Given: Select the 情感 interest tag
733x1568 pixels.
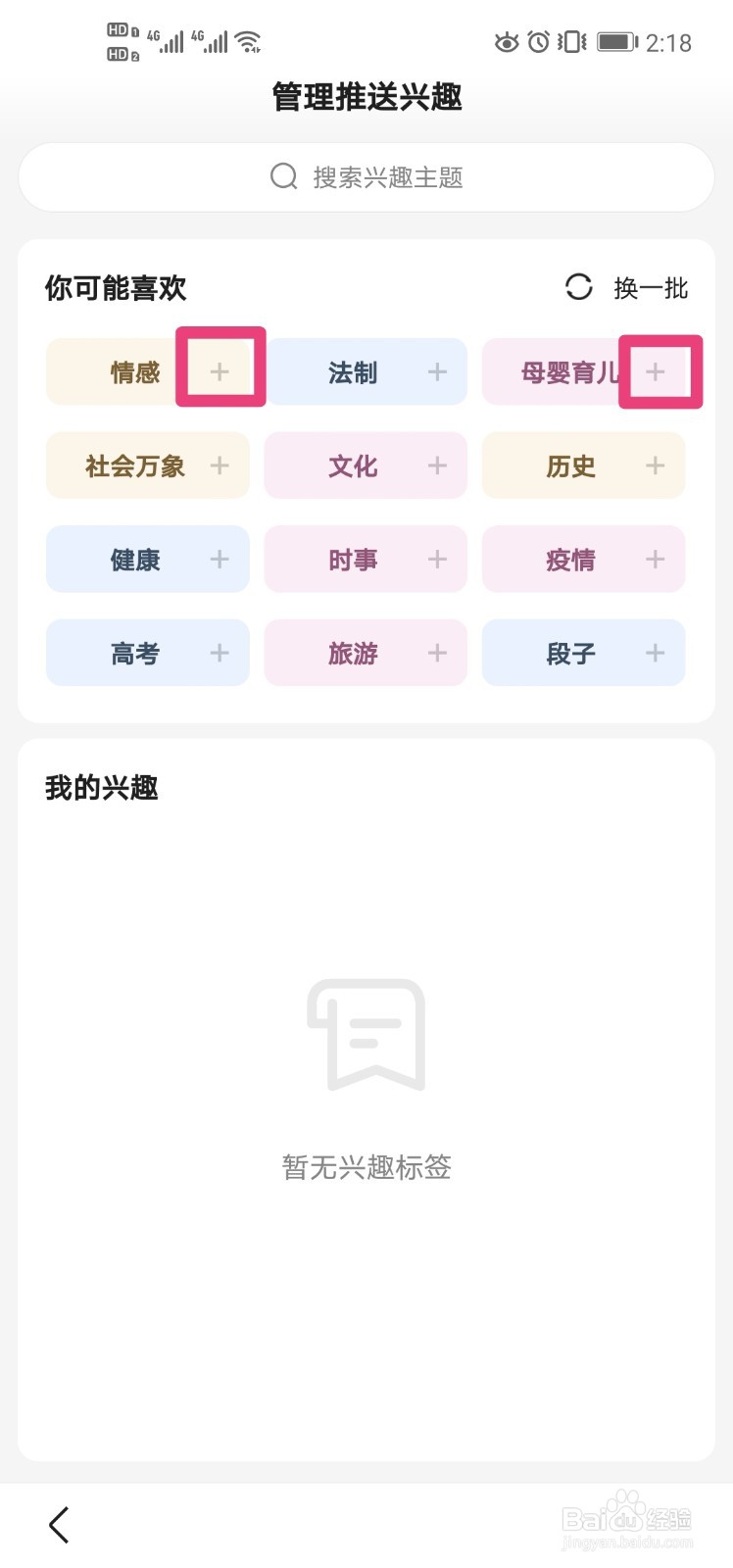Looking at the screenshot, I should (132, 371).
